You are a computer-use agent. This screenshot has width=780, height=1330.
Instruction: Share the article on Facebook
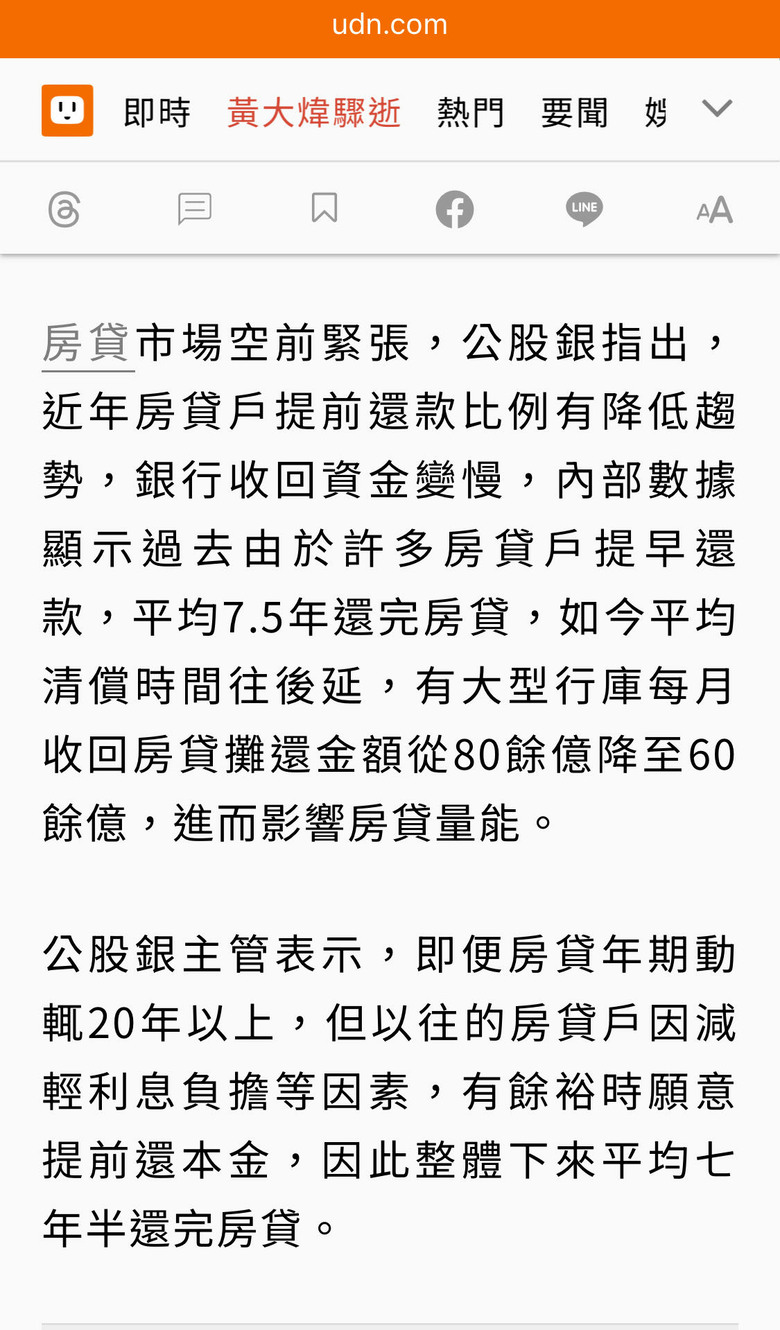pos(454,209)
